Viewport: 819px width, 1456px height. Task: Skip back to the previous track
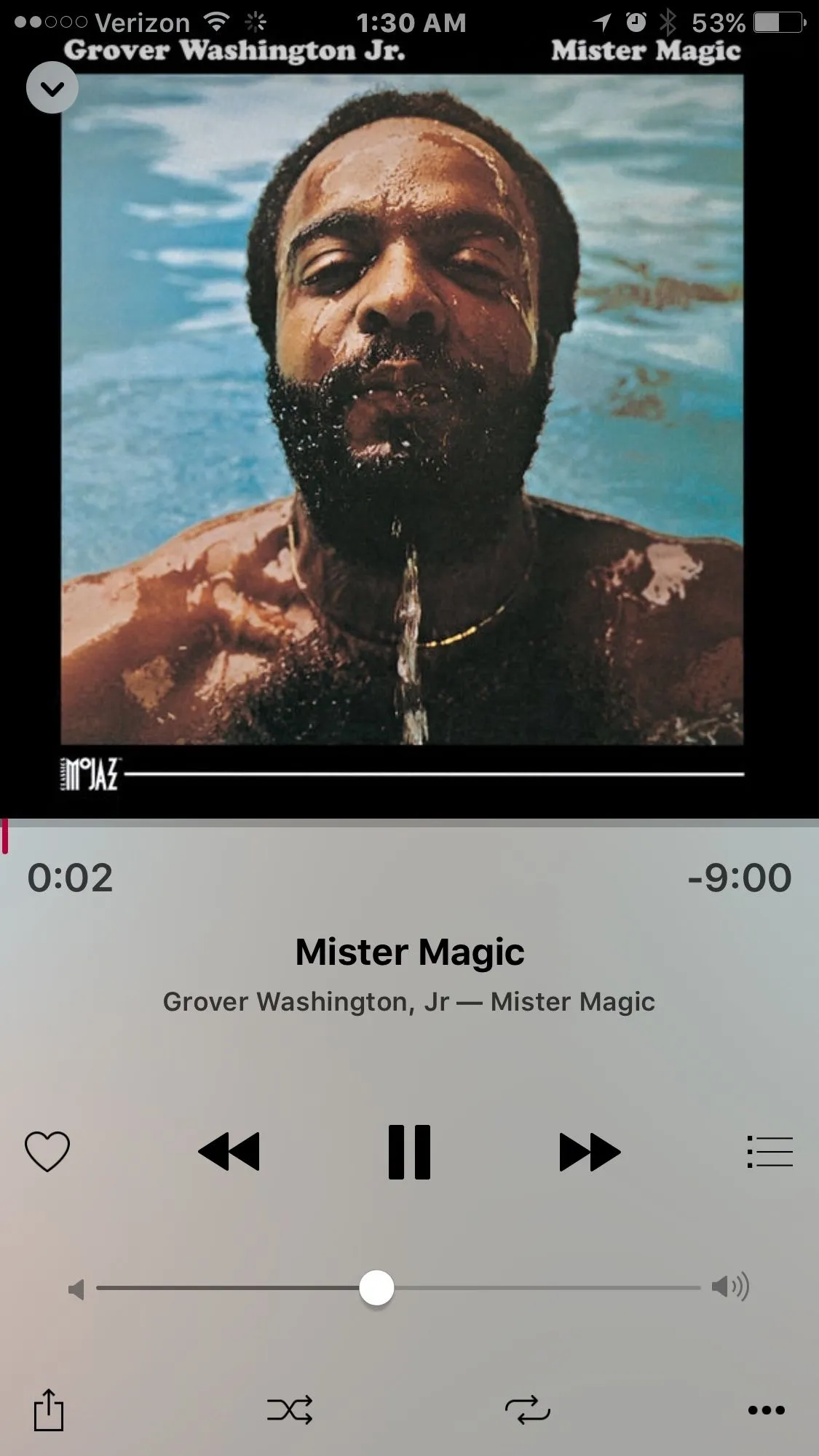tap(229, 1151)
